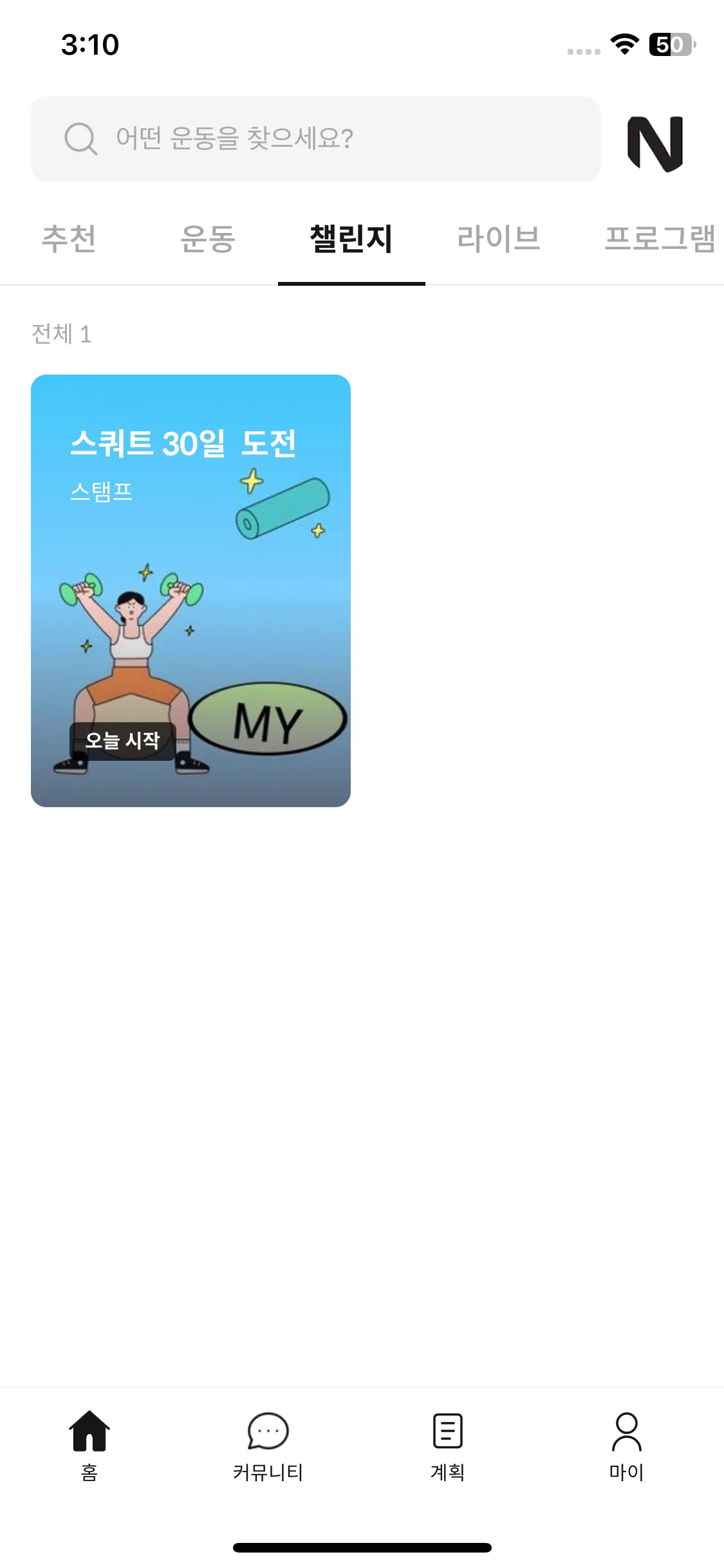Open the N logo icon
This screenshot has height=1568, width=724.
click(655, 144)
